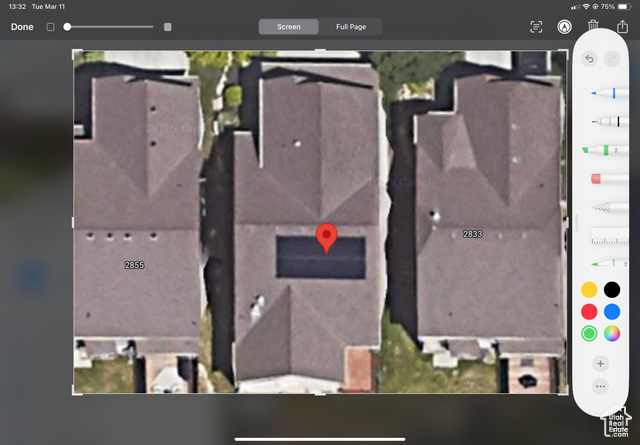Choose the black color swatch

point(612,290)
